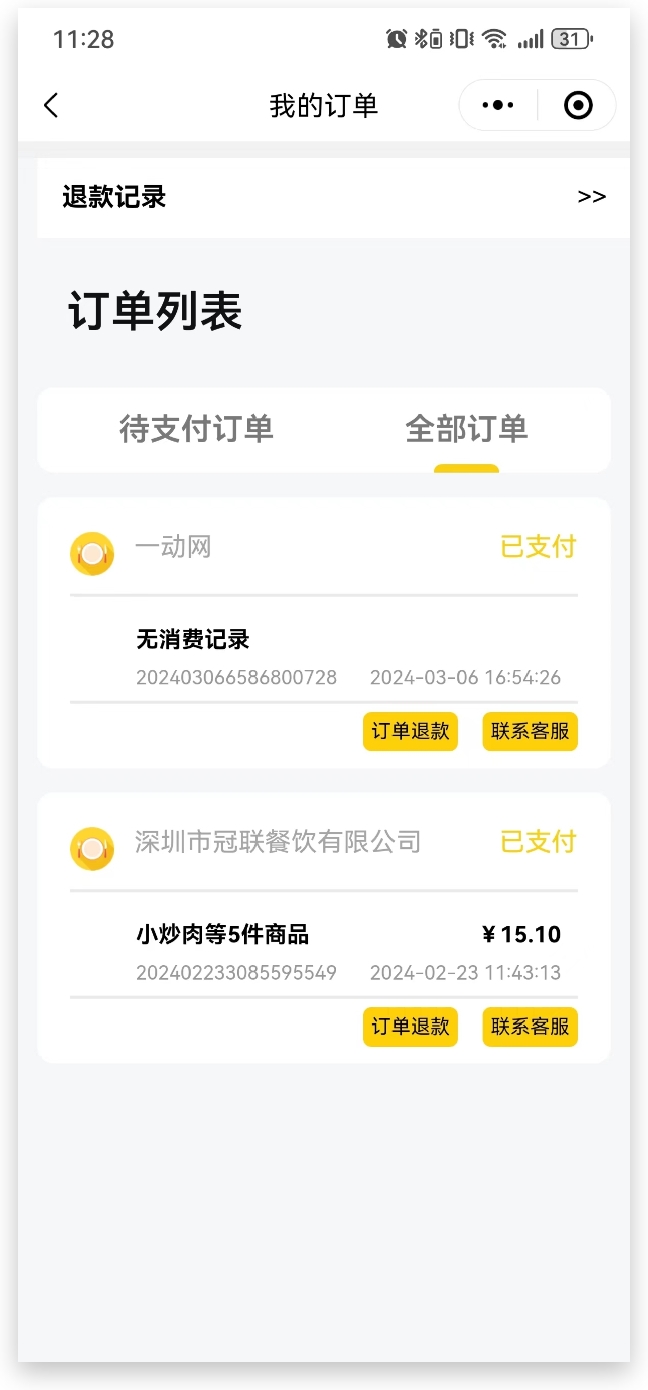Request 订单退款 for the 一动网 order

pos(410,731)
